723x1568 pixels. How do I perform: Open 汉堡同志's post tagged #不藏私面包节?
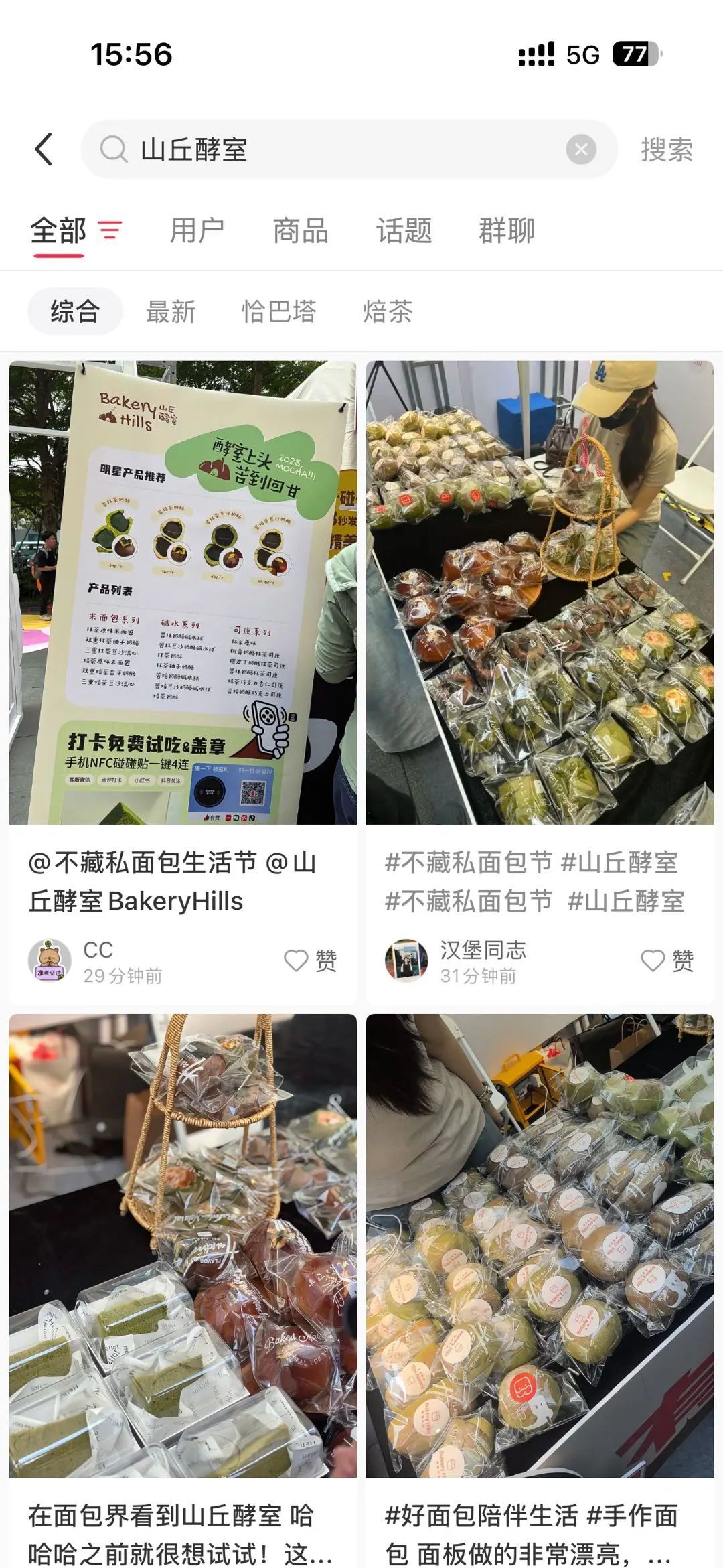pyautogui.click(x=540, y=593)
